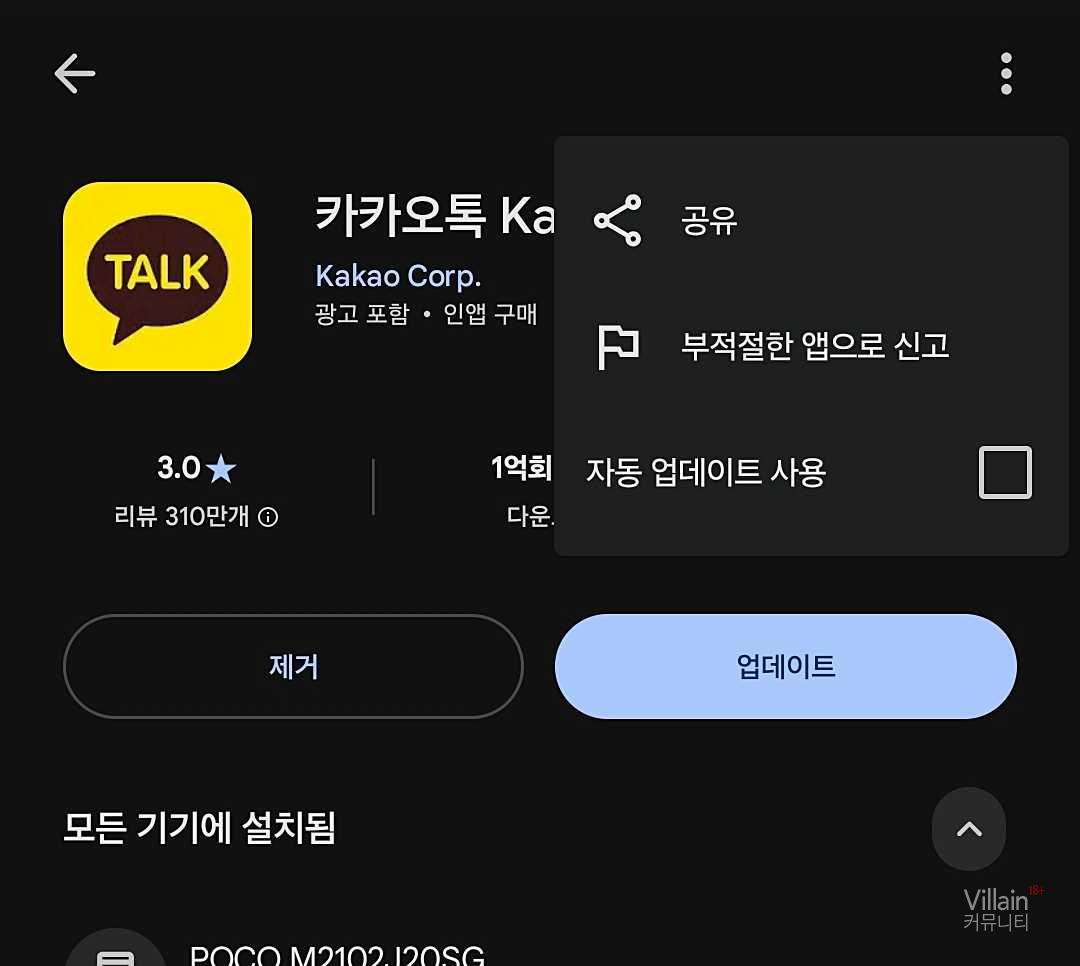Image resolution: width=1080 pixels, height=966 pixels.
Task: Go back using the arrow icon
Action: tap(75, 74)
